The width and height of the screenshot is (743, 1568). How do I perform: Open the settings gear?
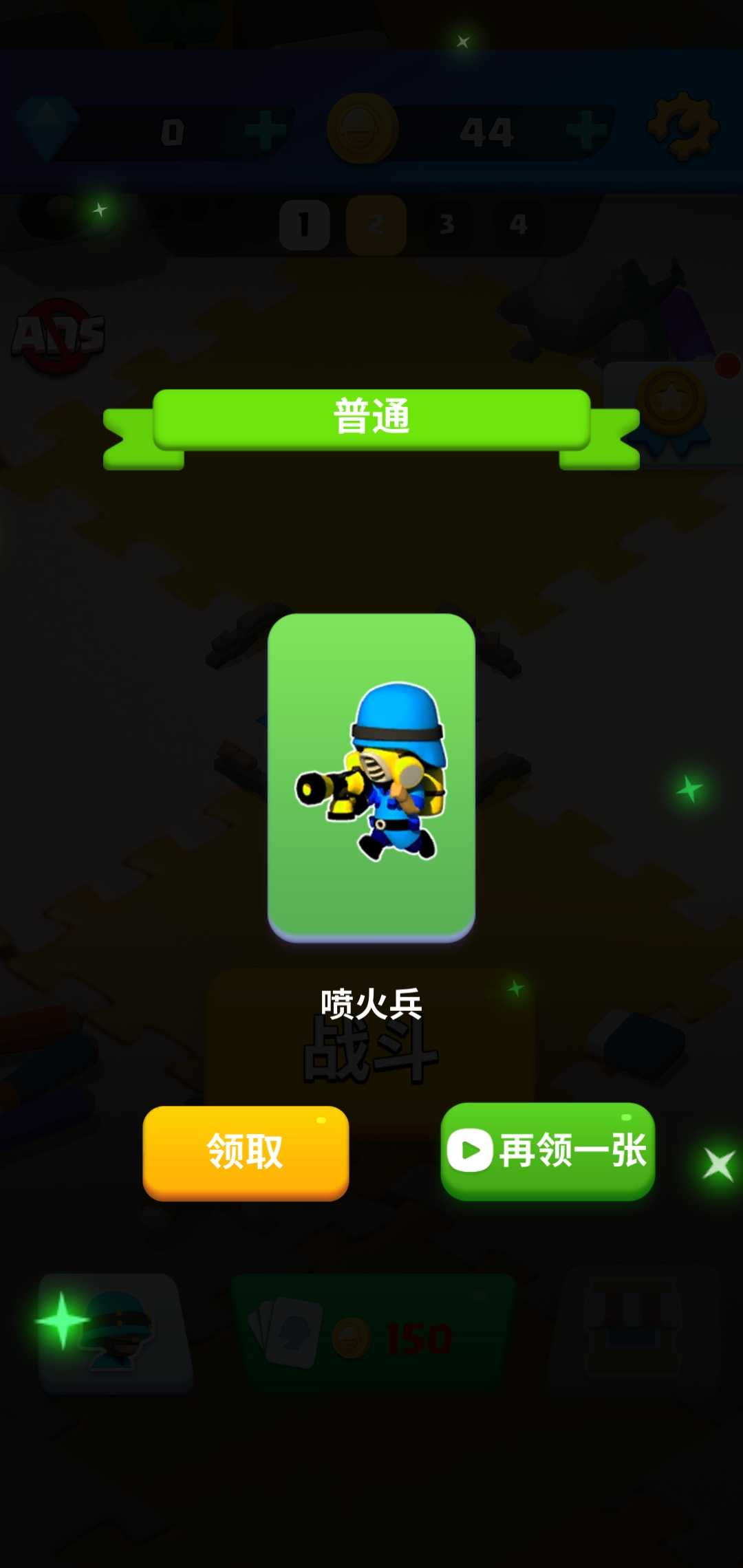(x=685, y=127)
